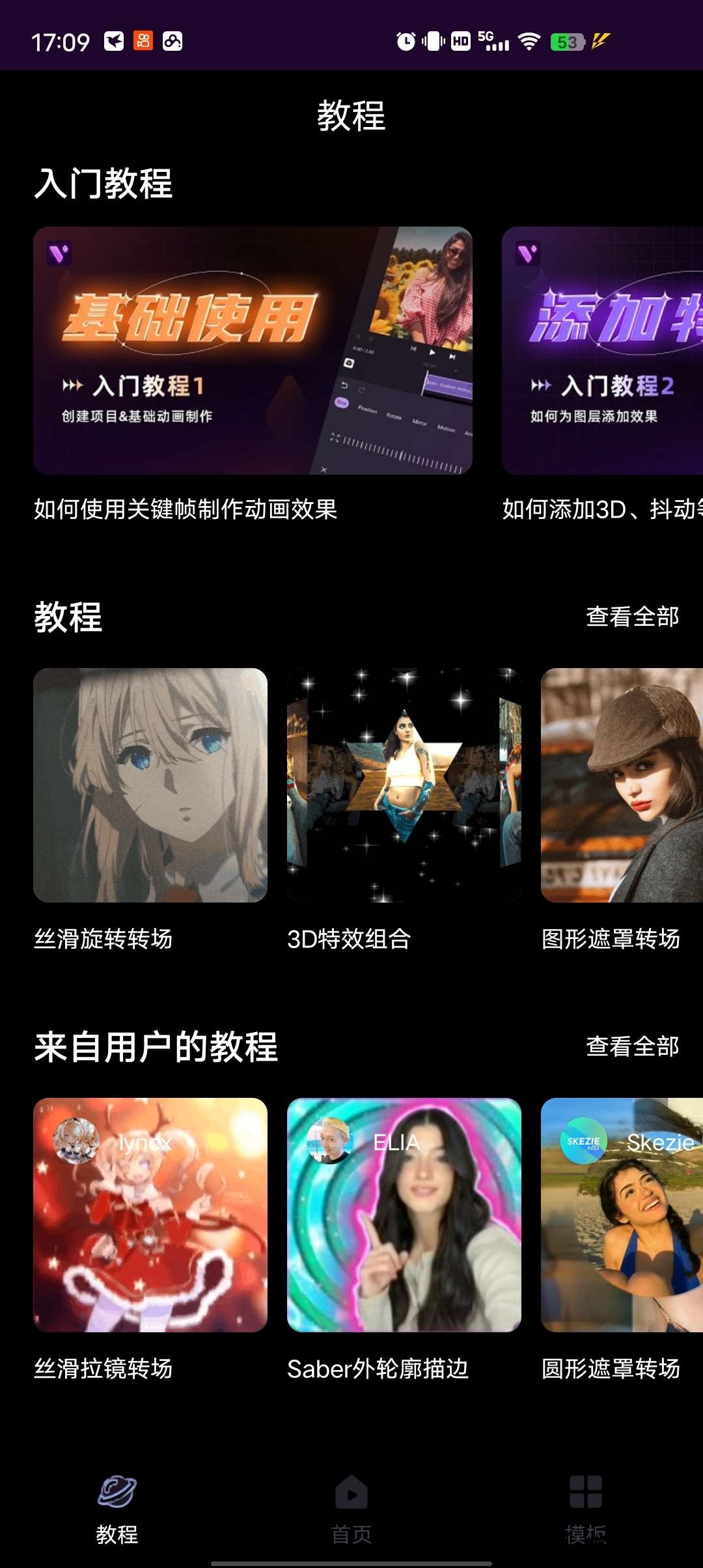The image size is (703, 1568).
Task: Open the 基础使用 入门教程1 tutorial card
Action: pyautogui.click(x=253, y=350)
